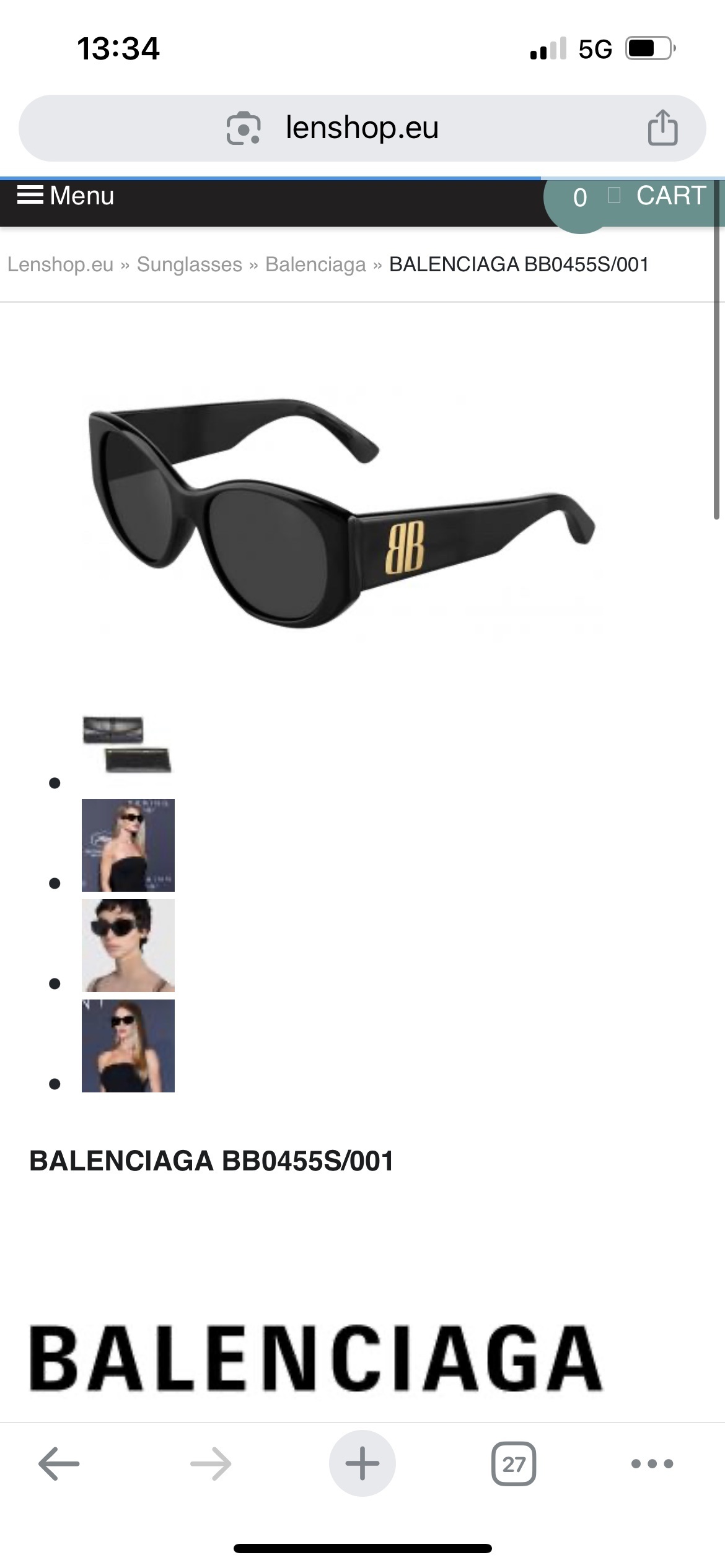Open the Menu drawer

[x=66, y=196]
